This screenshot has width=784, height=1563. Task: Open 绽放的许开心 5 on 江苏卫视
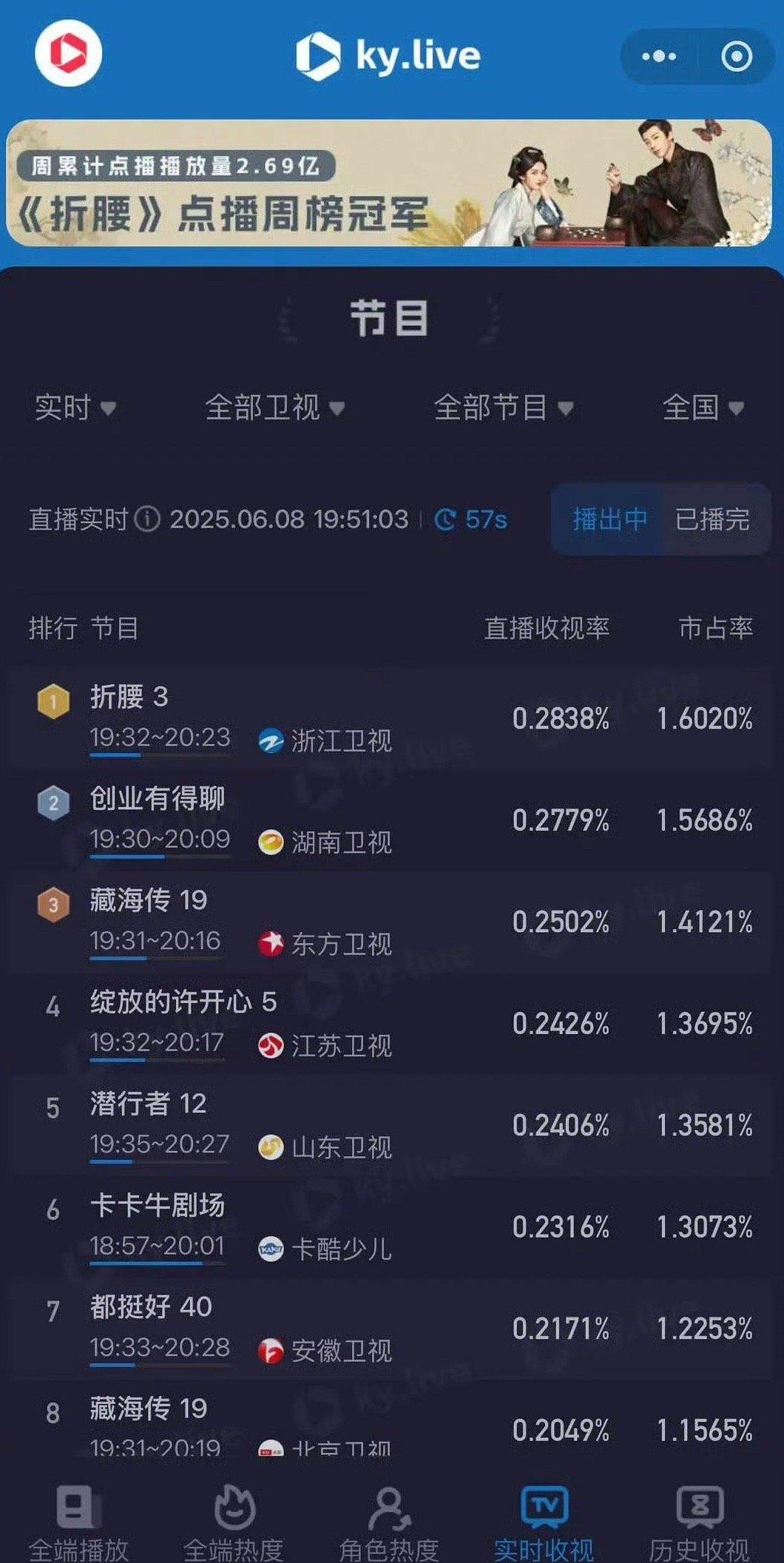(x=391, y=1024)
